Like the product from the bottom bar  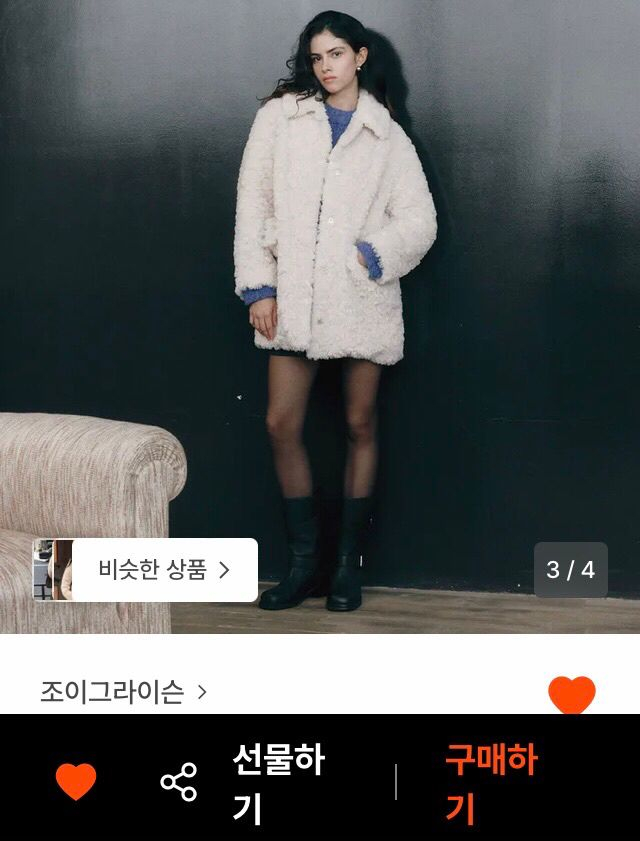point(76,781)
